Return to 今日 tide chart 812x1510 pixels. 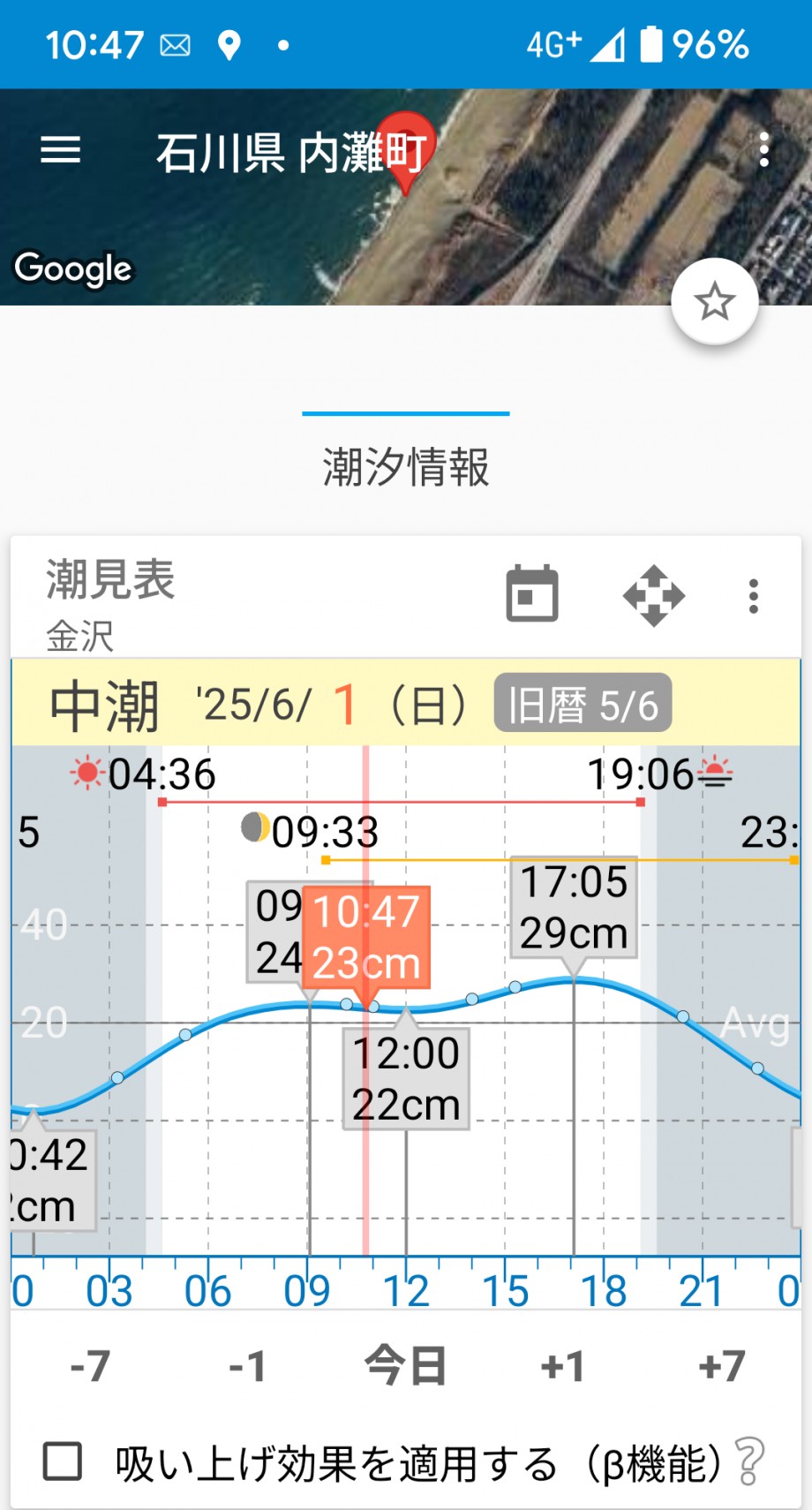click(406, 1365)
